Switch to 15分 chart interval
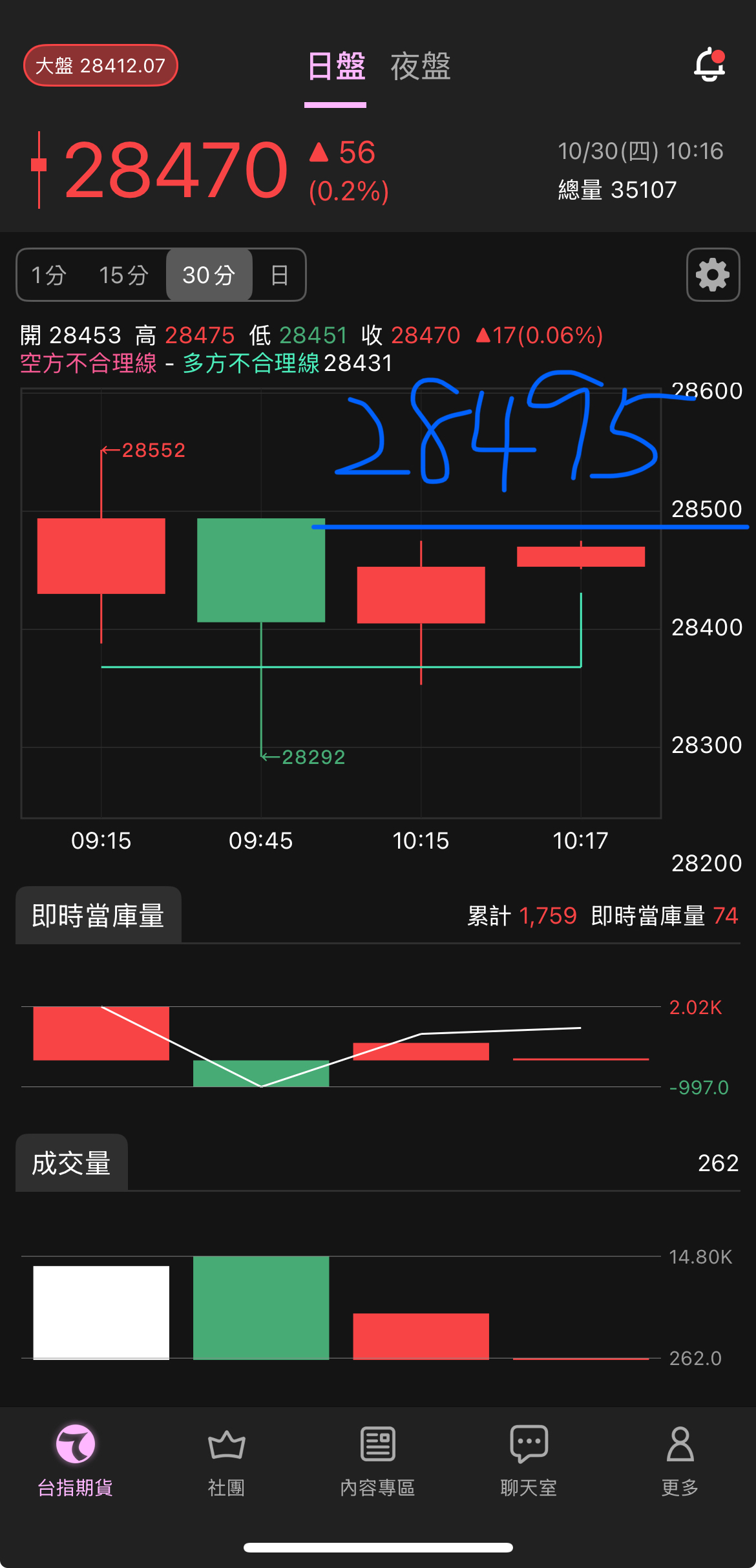The image size is (756, 1568). coord(123,275)
